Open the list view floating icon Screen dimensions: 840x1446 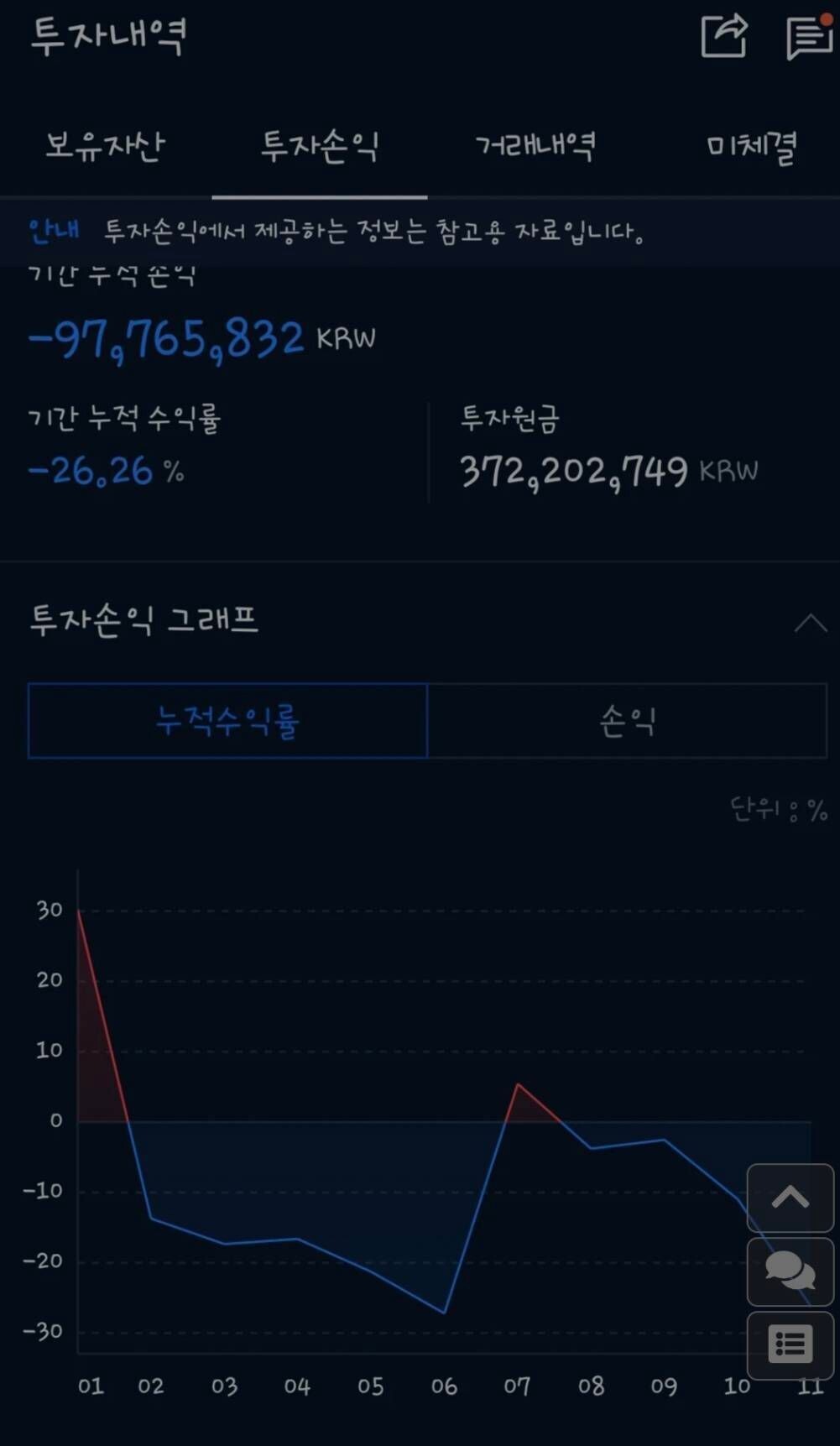coord(790,1344)
